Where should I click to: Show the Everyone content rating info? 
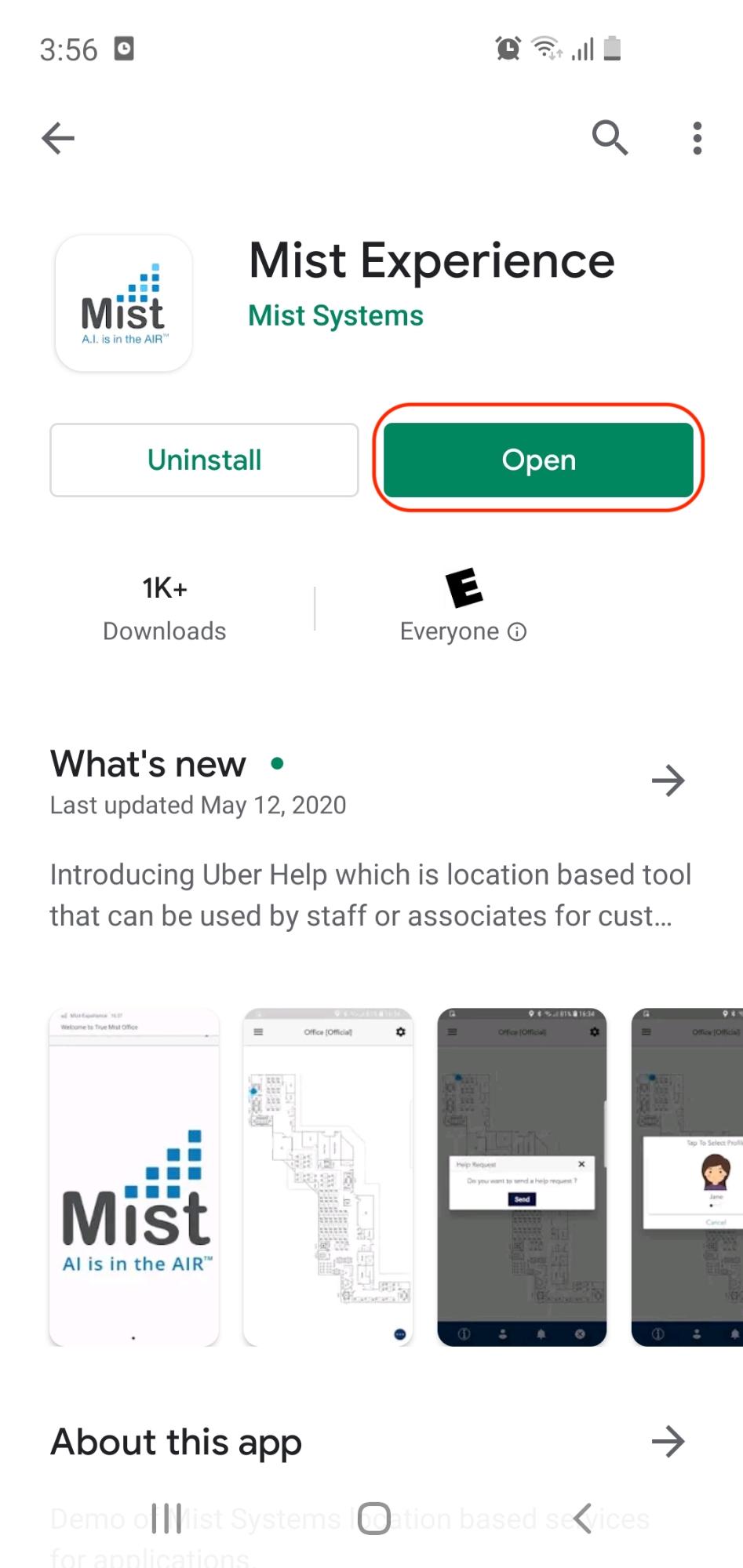click(x=517, y=631)
